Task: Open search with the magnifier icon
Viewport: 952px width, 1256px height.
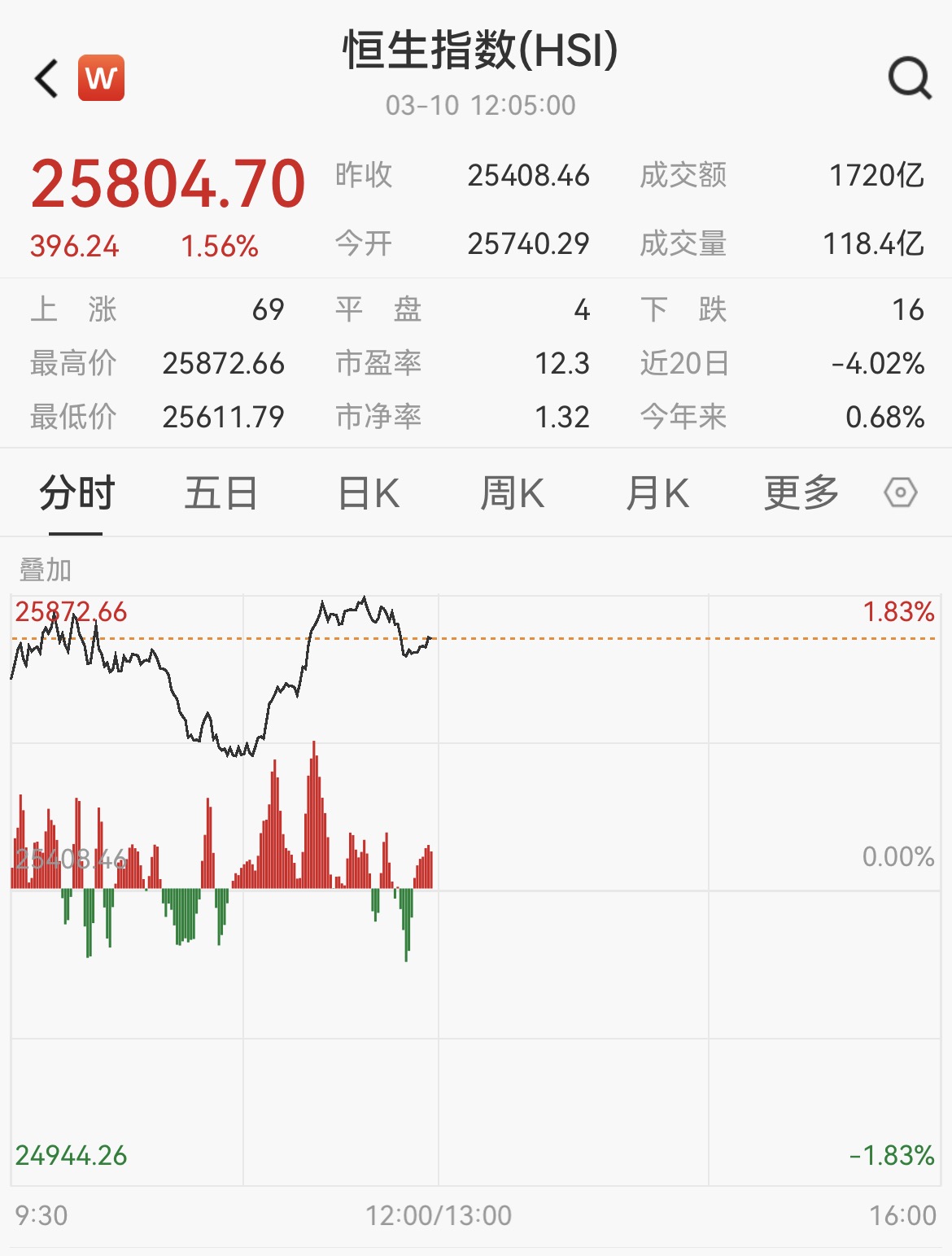Action: coord(909,79)
